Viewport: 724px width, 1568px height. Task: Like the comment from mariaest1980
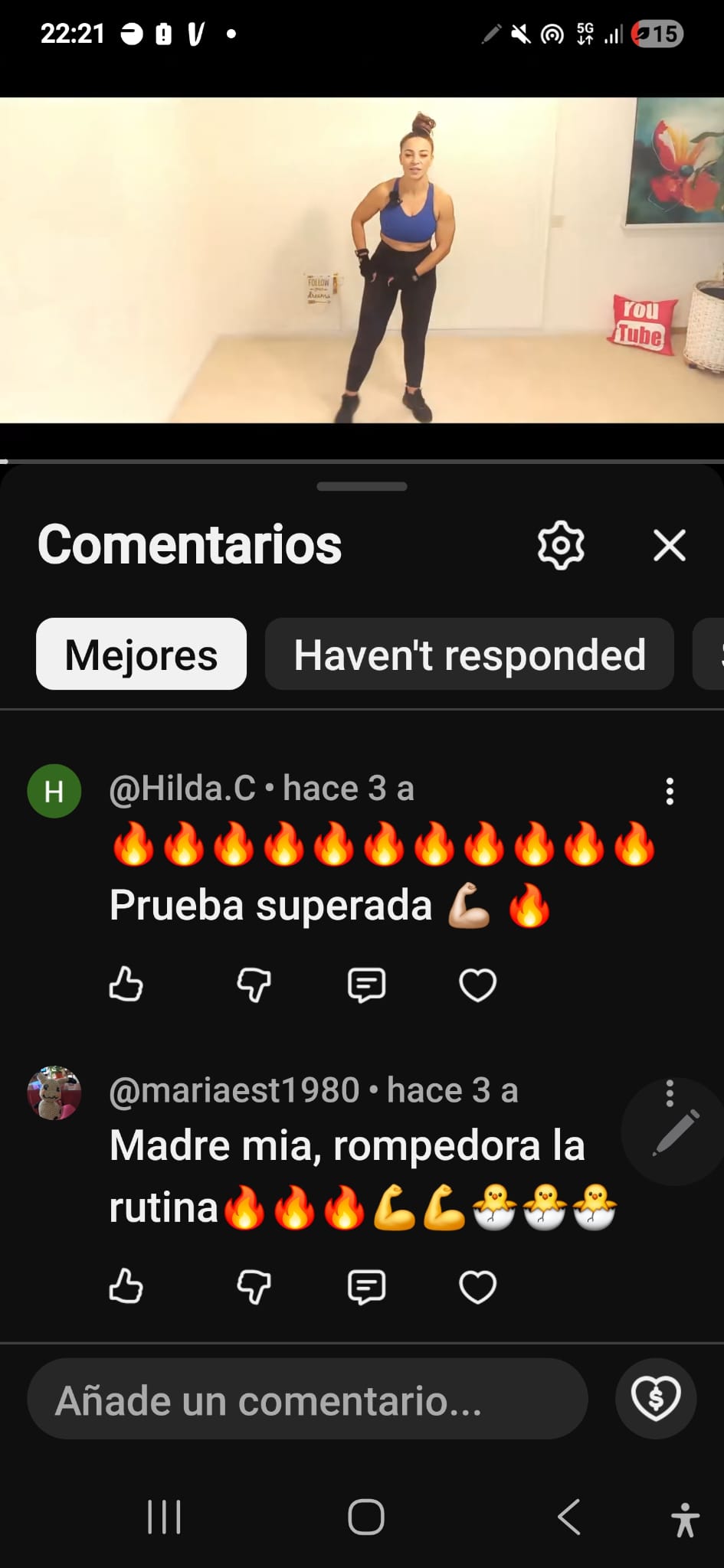(x=126, y=1285)
